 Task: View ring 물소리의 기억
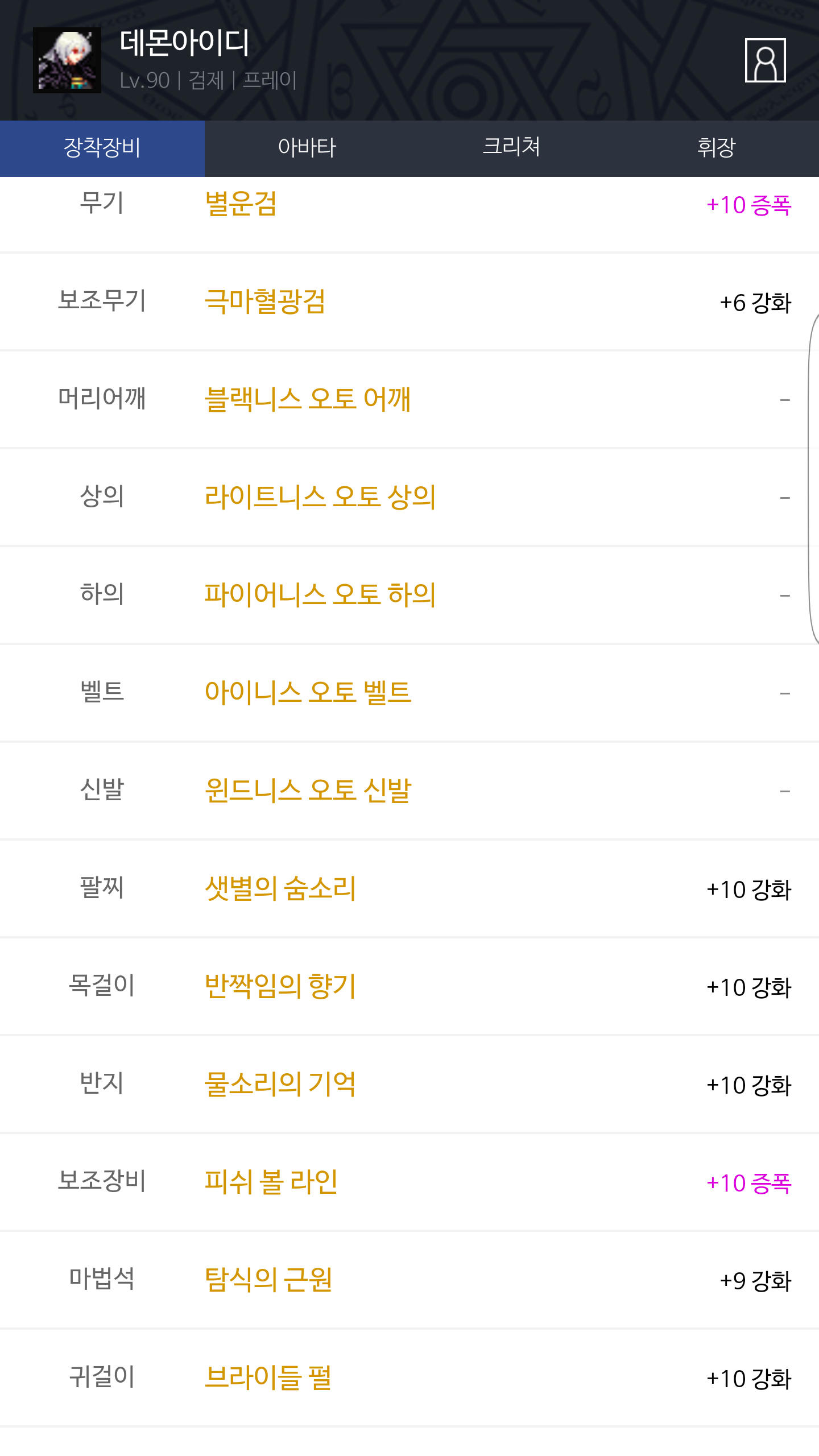(280, 1084)
